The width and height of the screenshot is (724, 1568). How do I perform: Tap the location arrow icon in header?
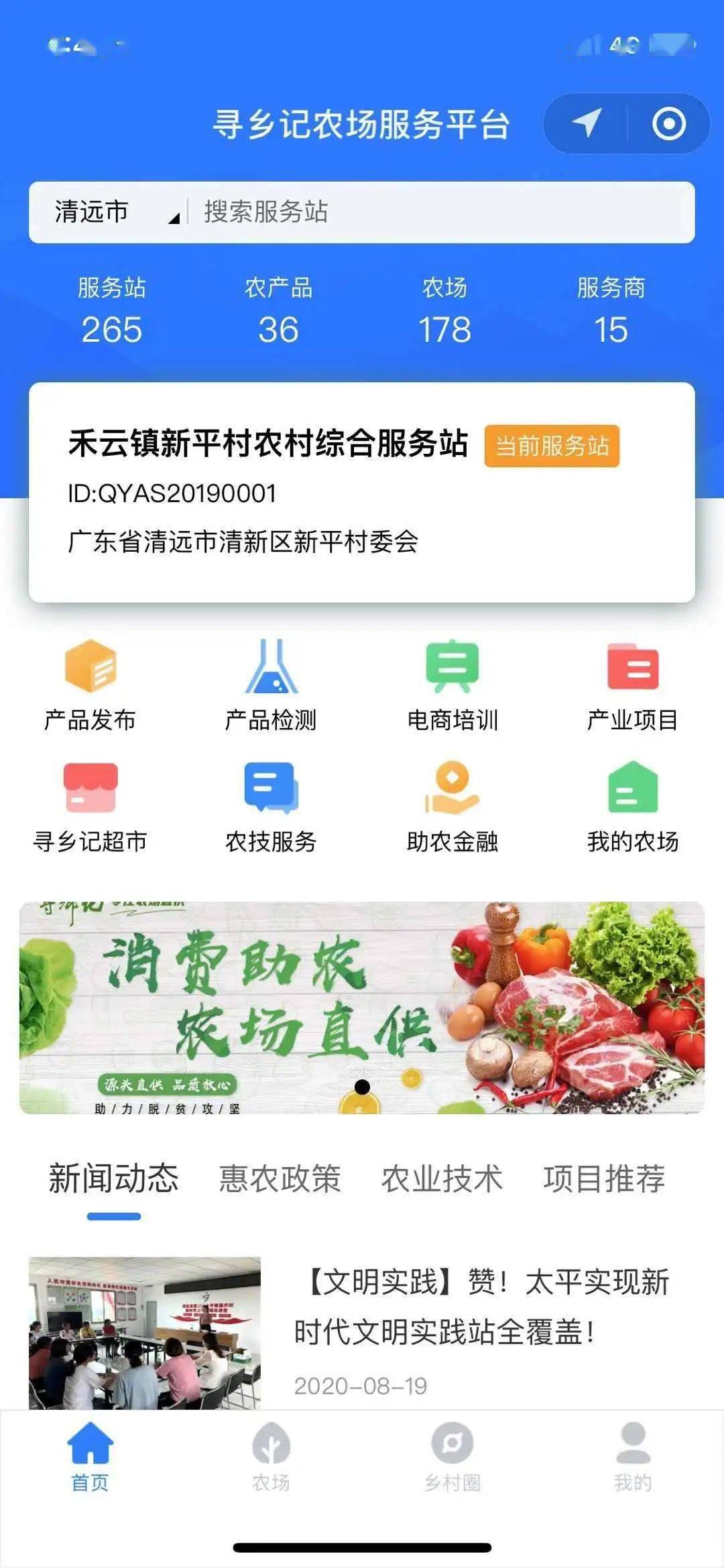pyautogui.click(x=587, y=123)
